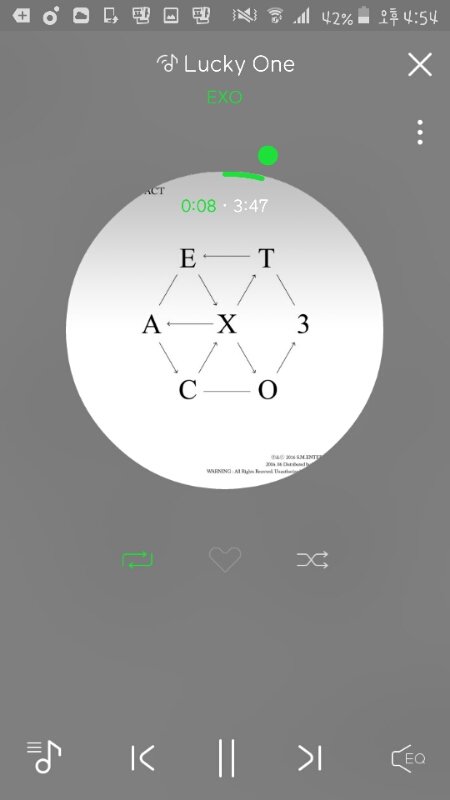Skip to the next track
The width and height of the screenshot is (450, 800).
(x=310, y=758)
